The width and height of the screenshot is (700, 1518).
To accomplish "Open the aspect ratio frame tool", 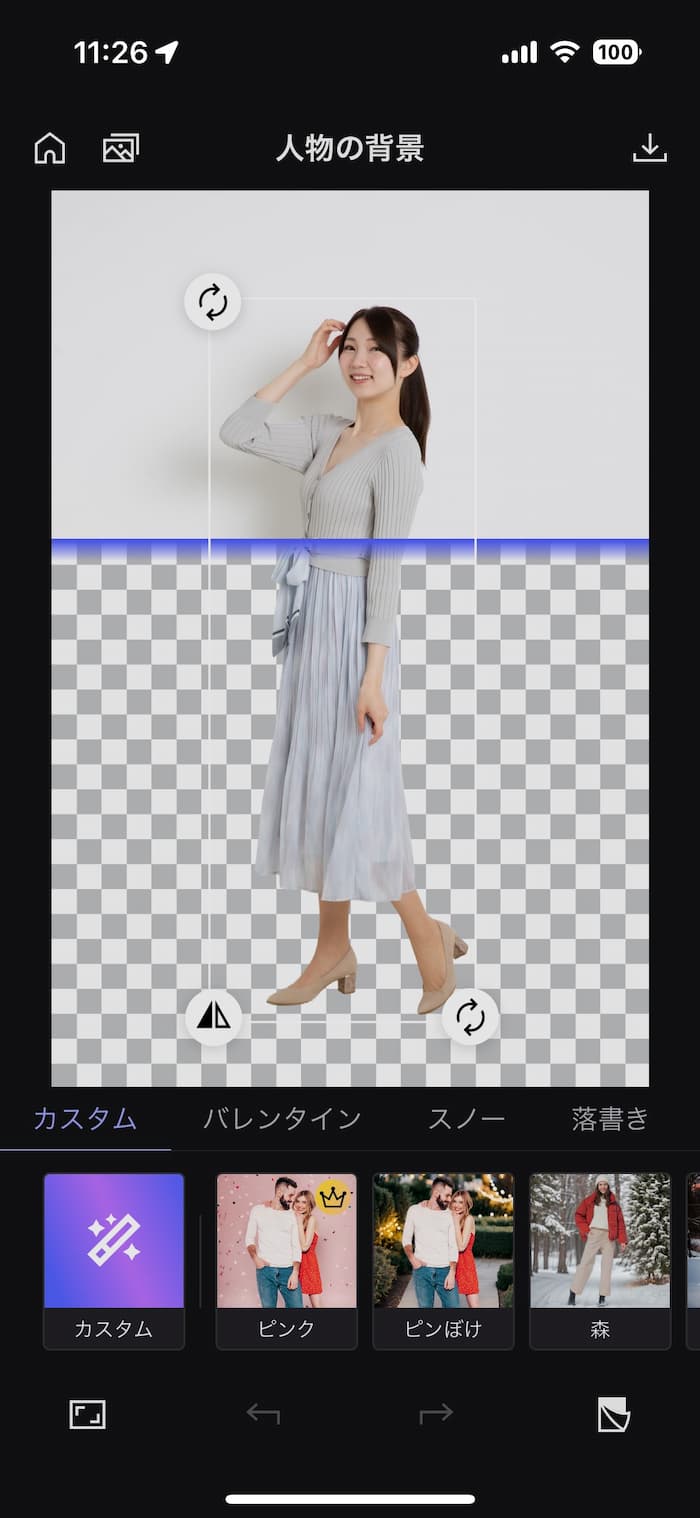I will point(88,1414).
